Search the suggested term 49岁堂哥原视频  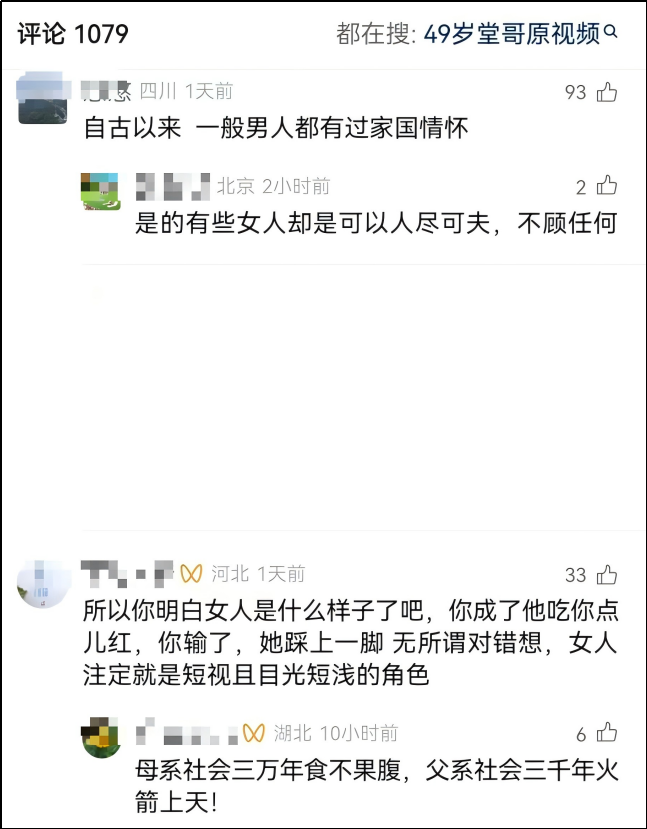pyautogui.click(x=520, y=34)
